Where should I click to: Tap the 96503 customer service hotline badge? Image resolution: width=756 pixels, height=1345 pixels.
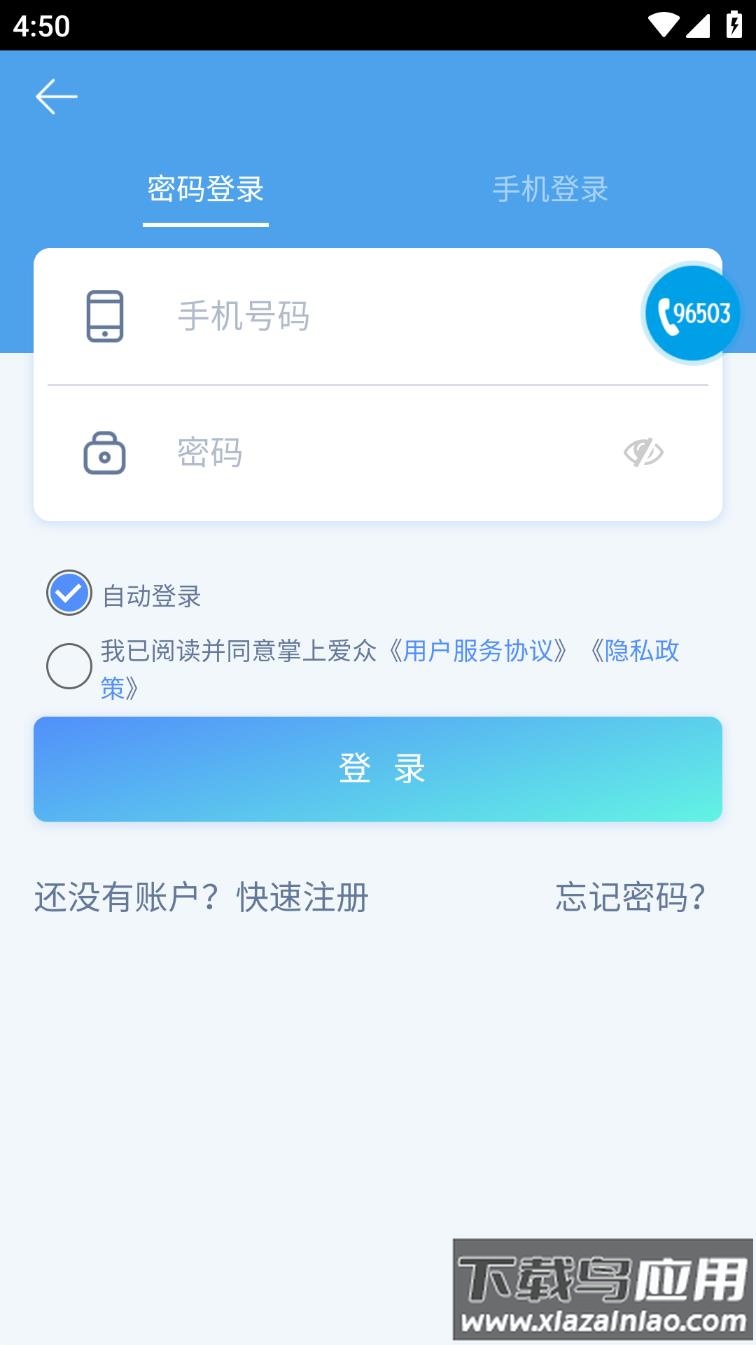click(x=691, y=313)
